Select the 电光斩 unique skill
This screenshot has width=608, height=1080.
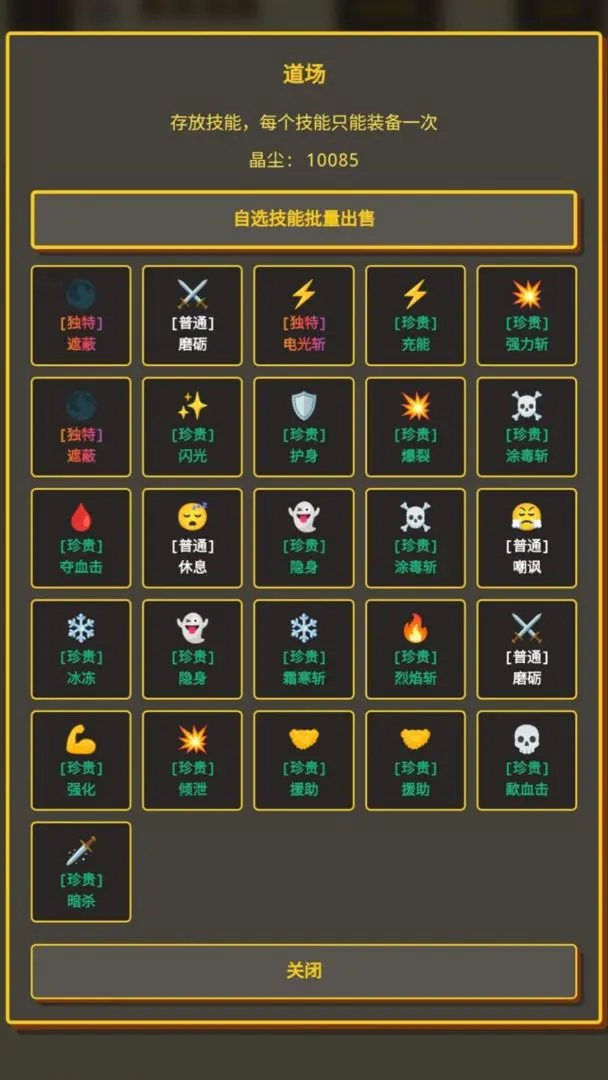click(x=303, y=315)
